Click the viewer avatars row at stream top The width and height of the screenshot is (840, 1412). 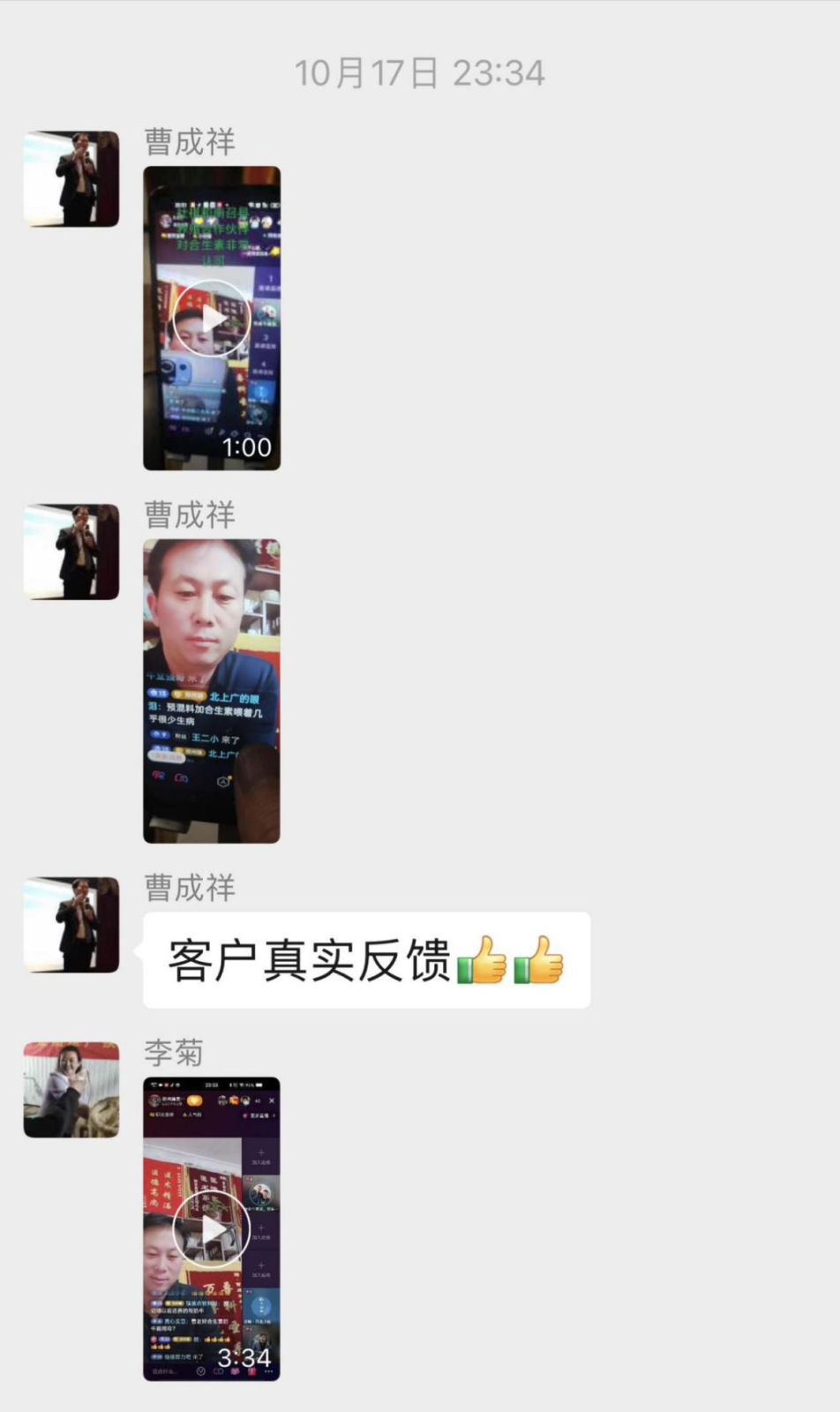tap(233, 1100)
